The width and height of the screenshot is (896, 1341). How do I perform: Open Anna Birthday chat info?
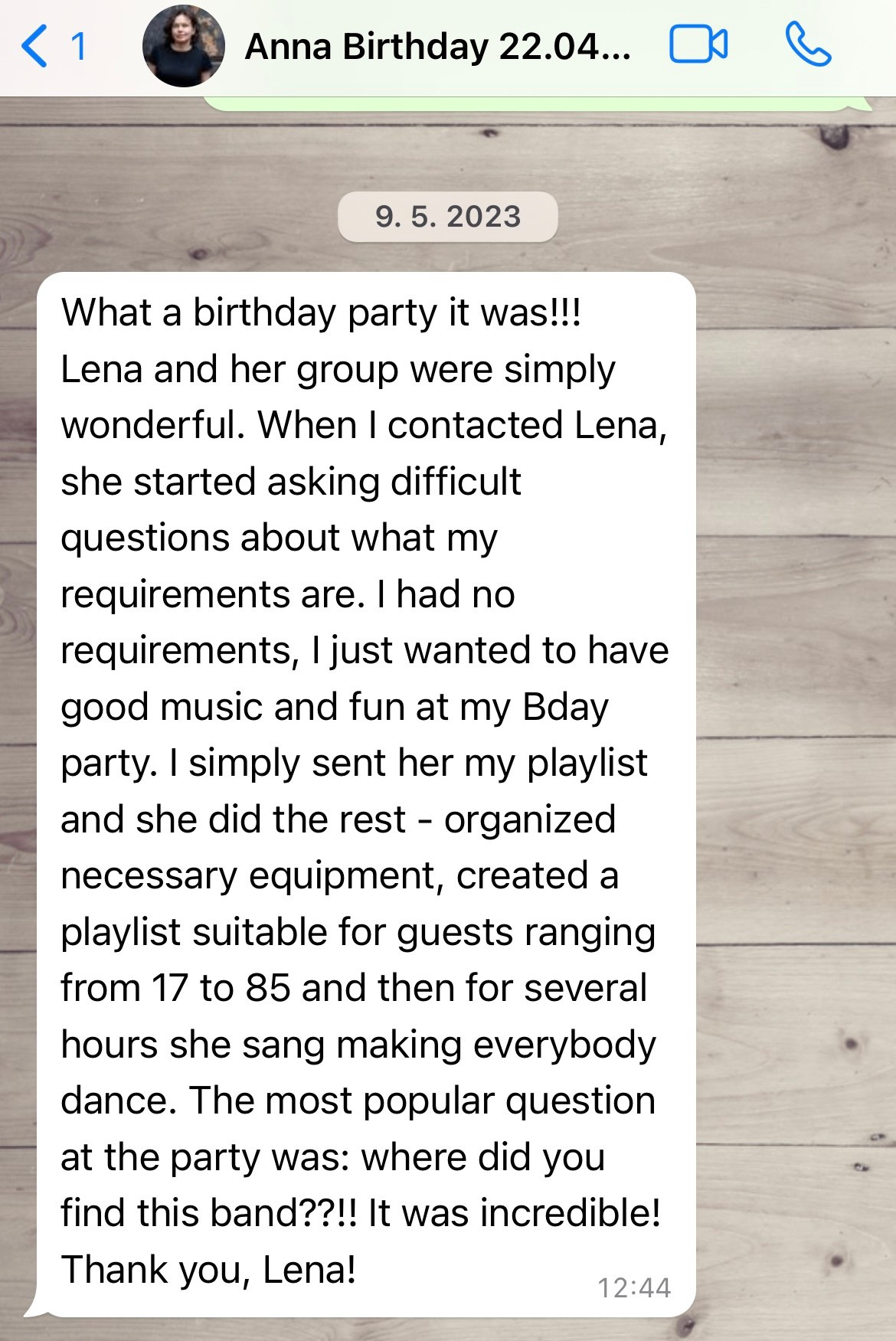[x=437, y=47]
